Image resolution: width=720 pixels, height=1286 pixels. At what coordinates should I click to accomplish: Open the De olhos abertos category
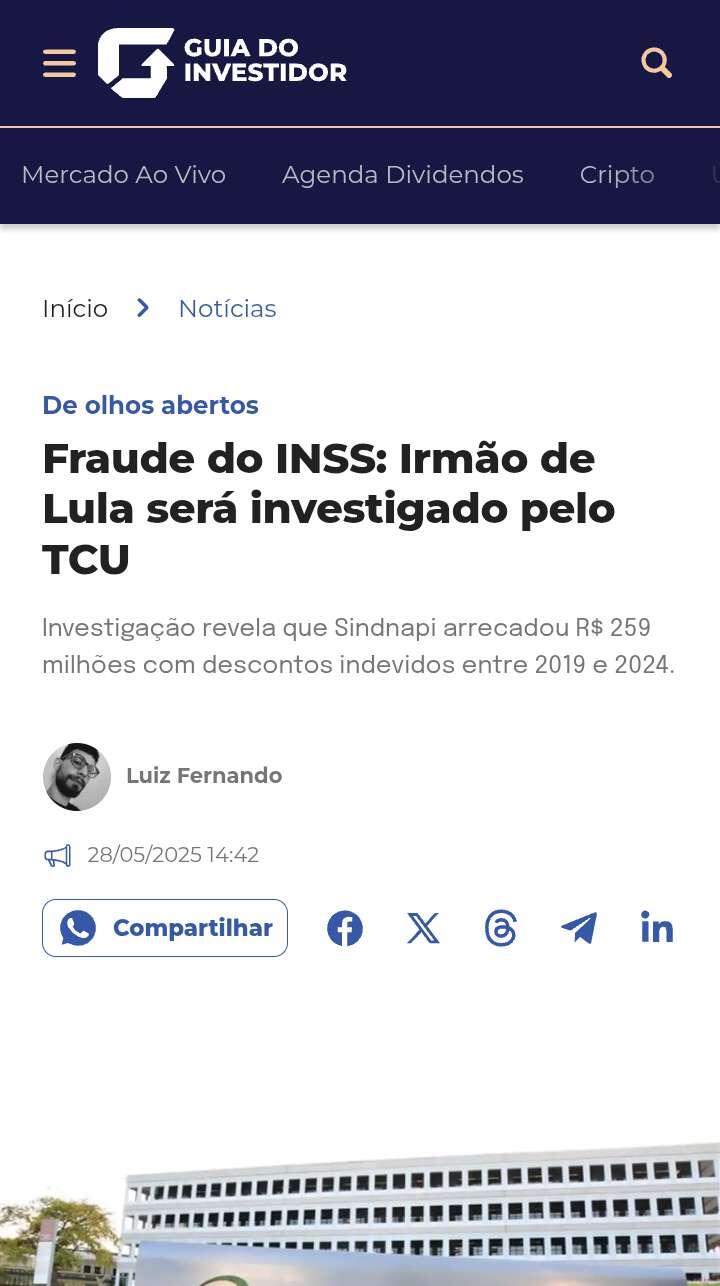pos(150,405)
